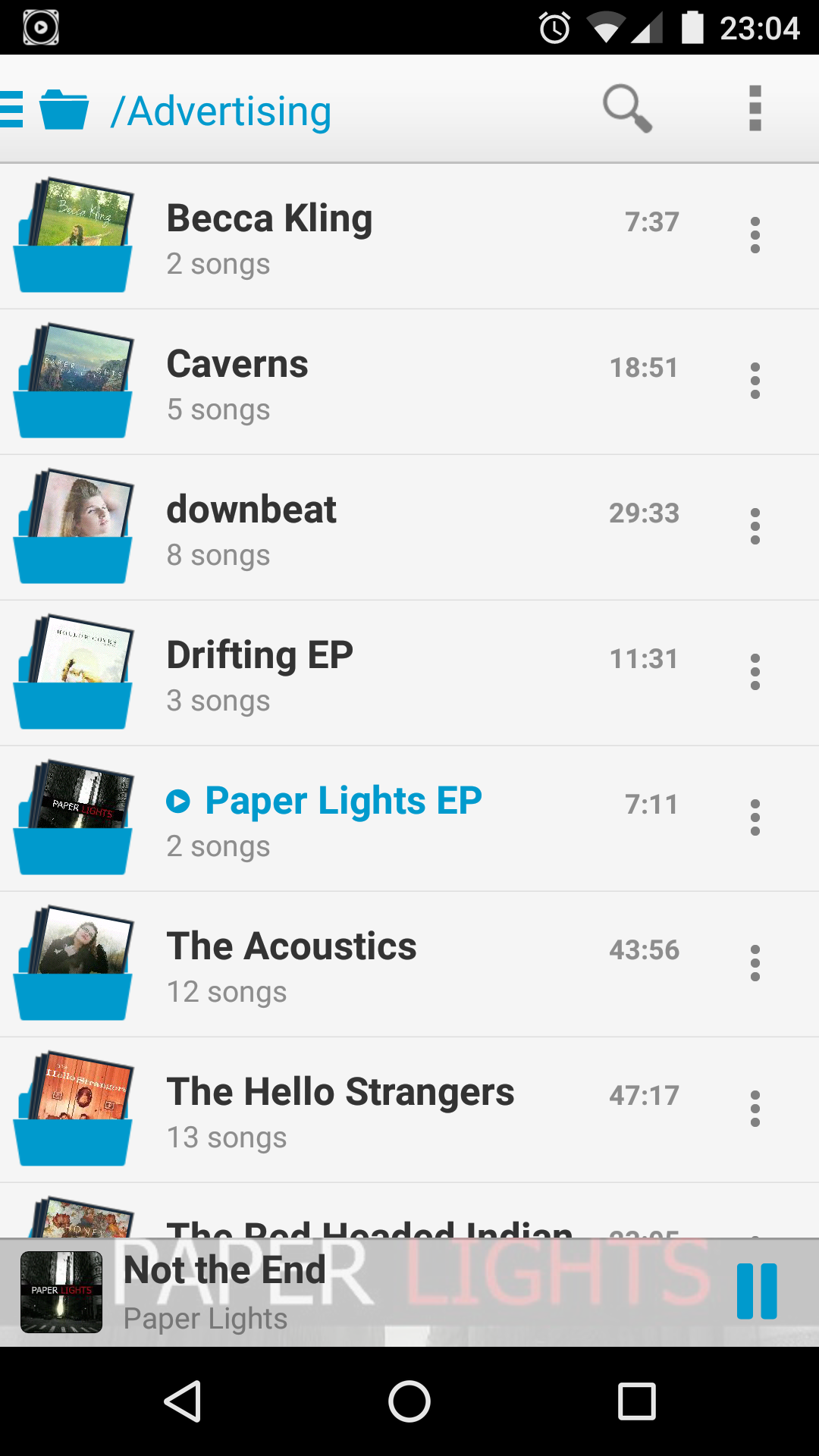This screenshot has height=1456, width=819.
Task: Show more options for The Hello Strangers
Action: [x=755, y=1109]
